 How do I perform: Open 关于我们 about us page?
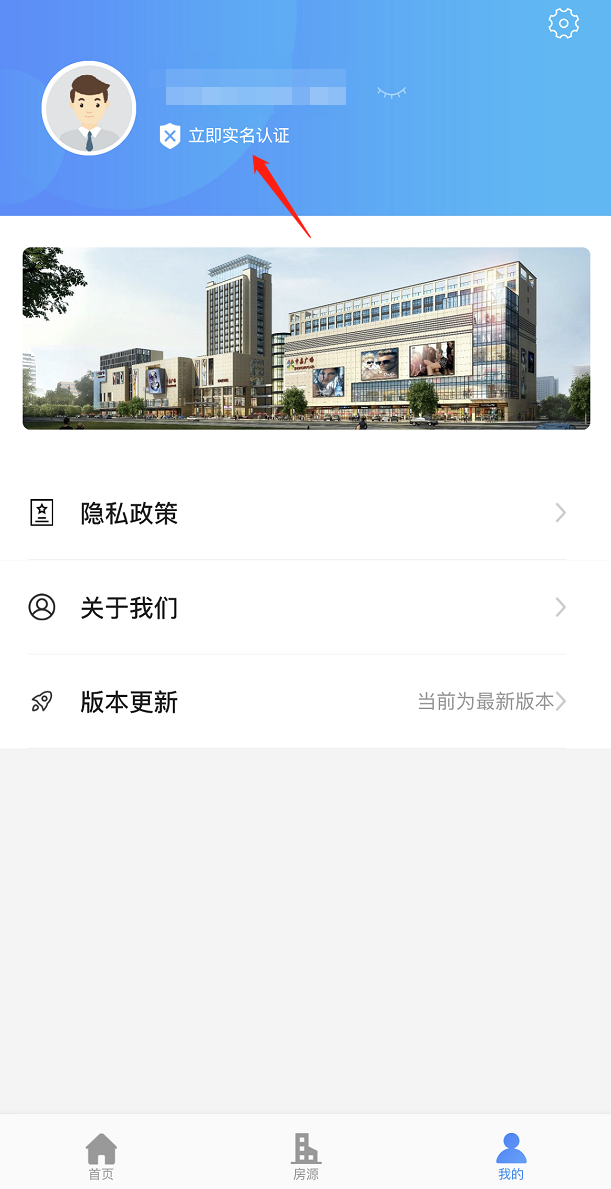297,607
